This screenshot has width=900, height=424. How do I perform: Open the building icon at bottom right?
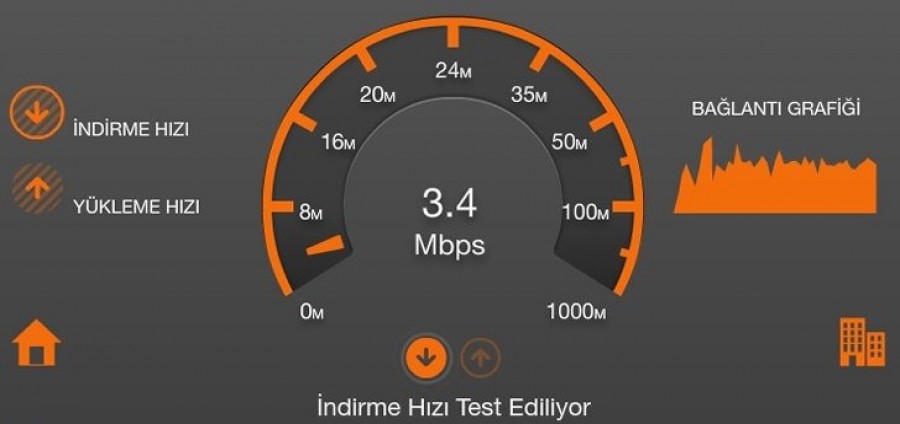pyautogui.click(x=862, y=343)
